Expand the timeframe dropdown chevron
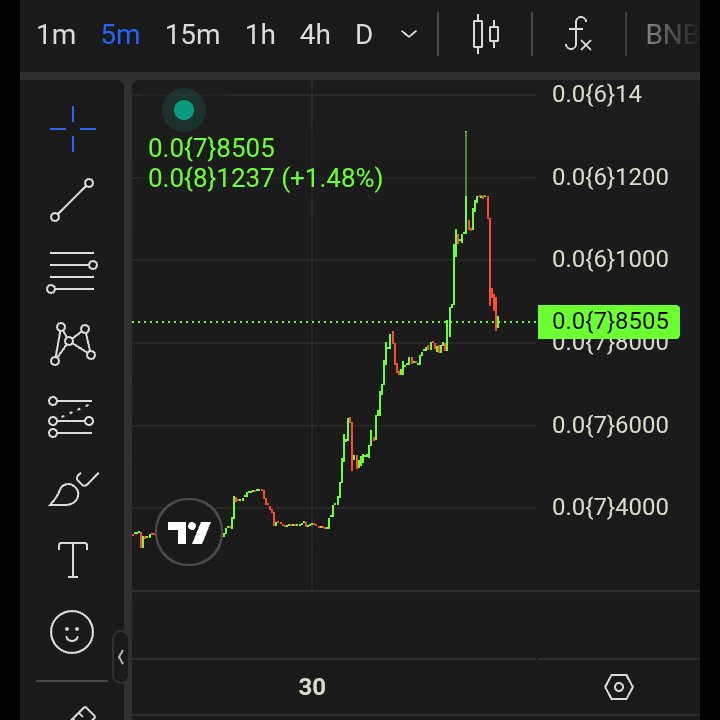720x720 pixels. [x=409, y=34]
